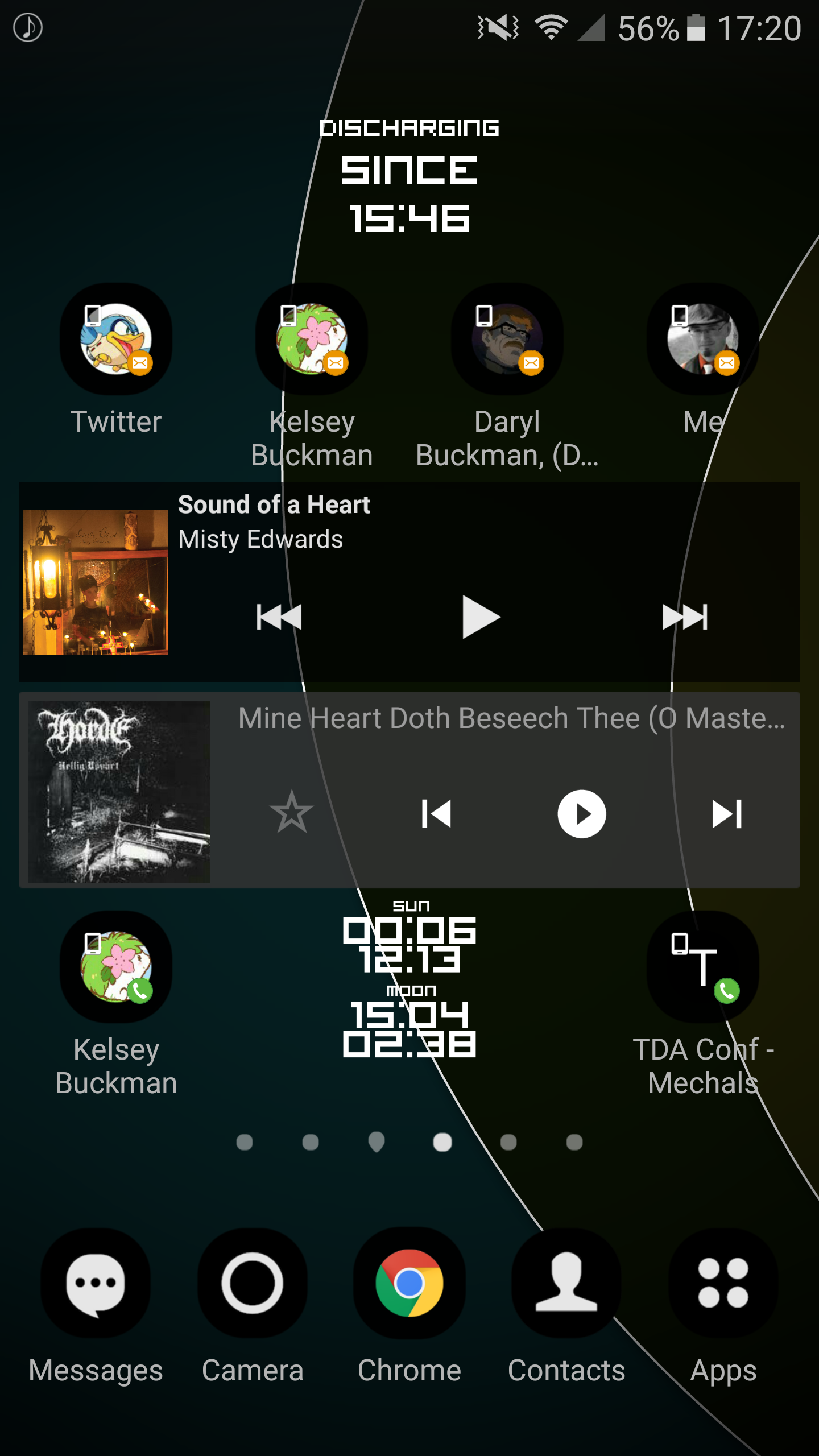
Task: Play Sound of a Heart
Action: (x=481, y=617)
